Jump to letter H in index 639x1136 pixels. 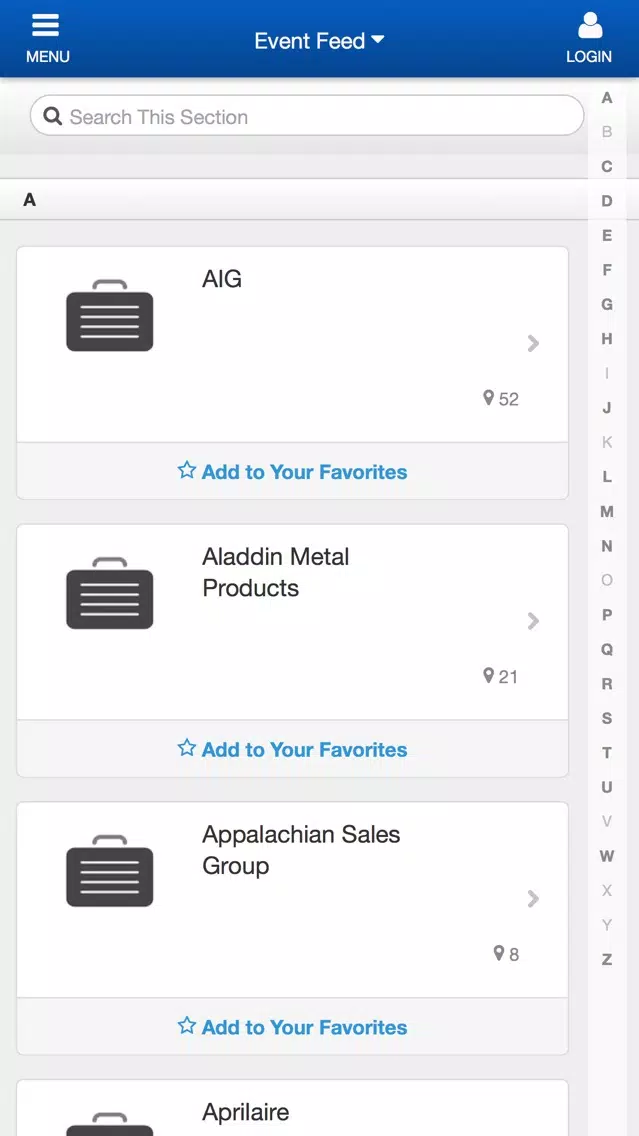[x=607, y=339]
